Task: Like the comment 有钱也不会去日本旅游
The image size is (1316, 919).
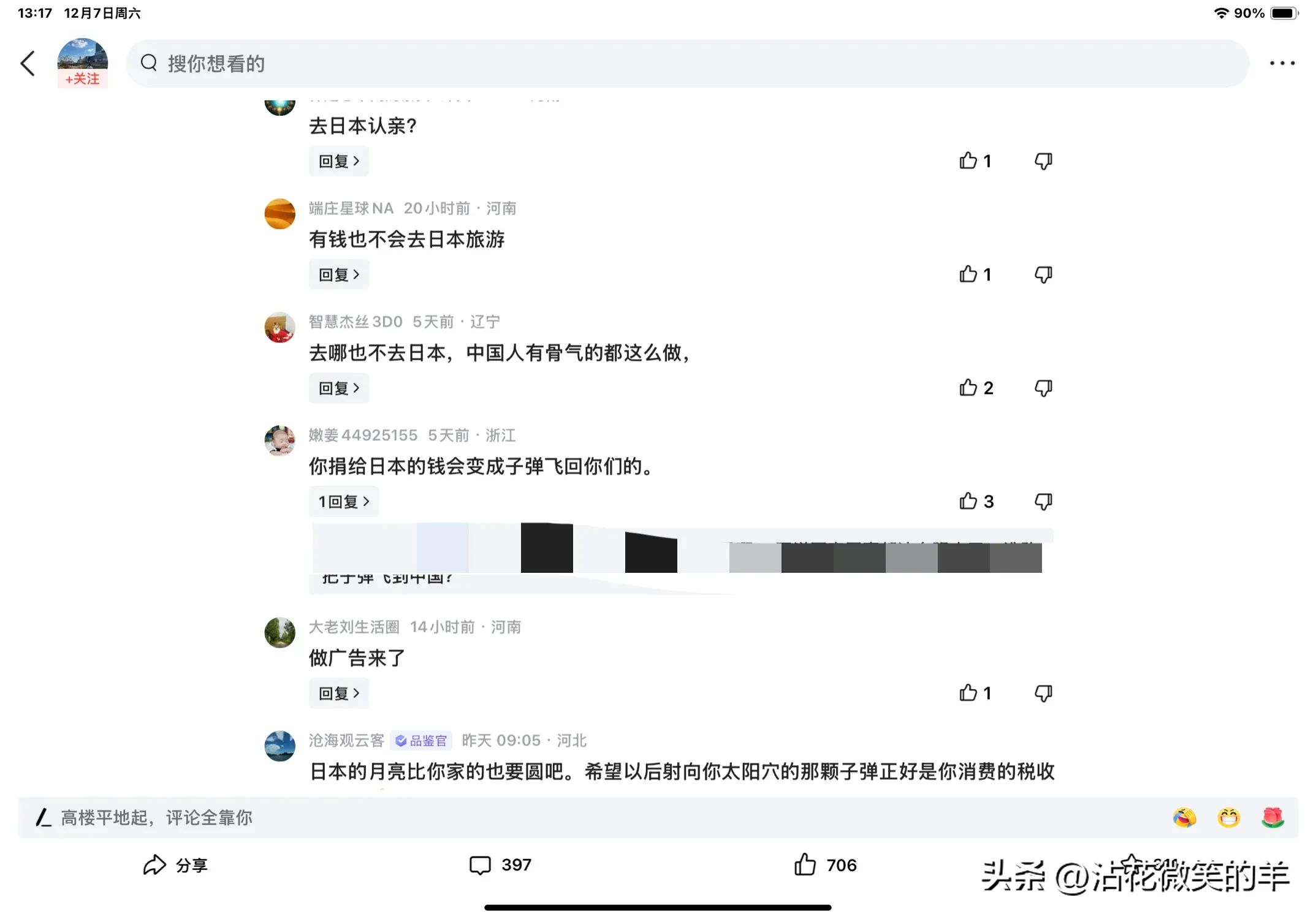Action: pos(968,274)
